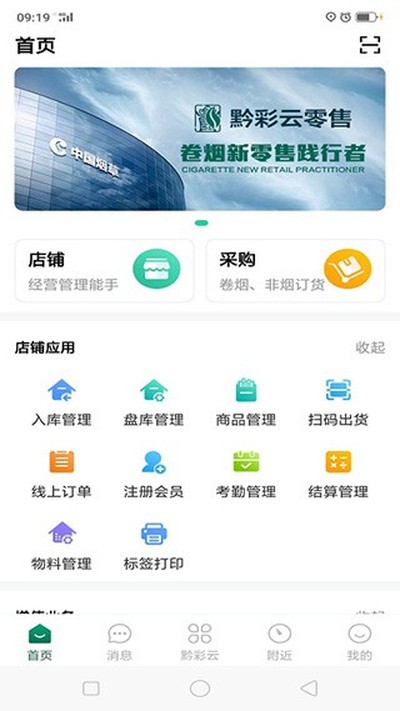This screenshot has height=711, width=400.
Task: Tap the system back button
Action: click(x=309, y=688)
